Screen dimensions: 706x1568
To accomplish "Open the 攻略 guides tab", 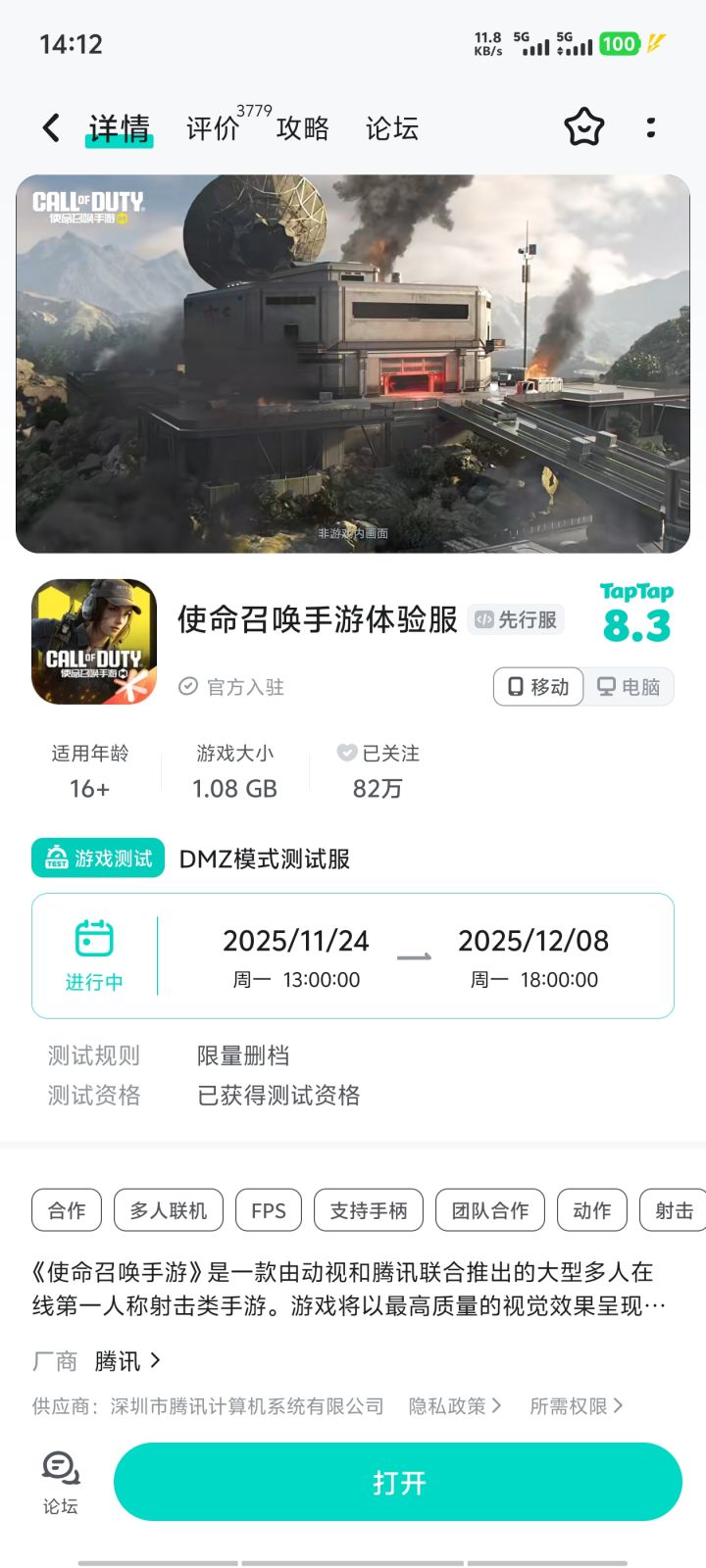I will tap(305, 128).
